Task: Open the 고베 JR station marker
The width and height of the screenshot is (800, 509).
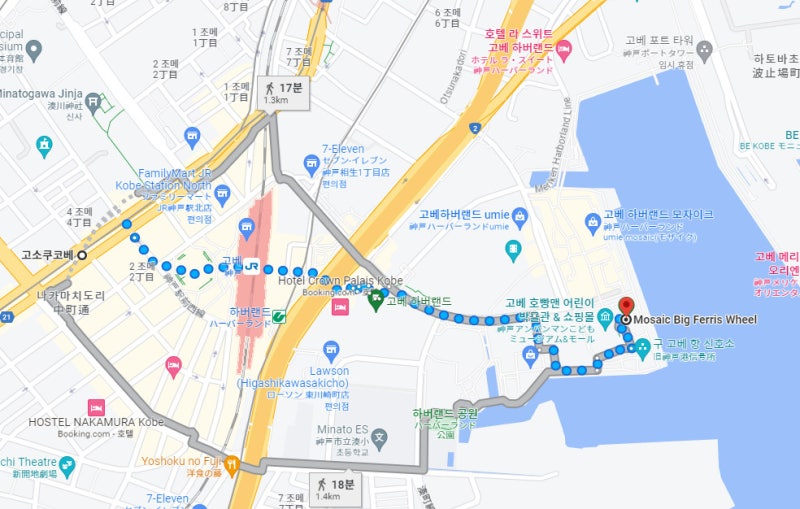Action: 254,266
